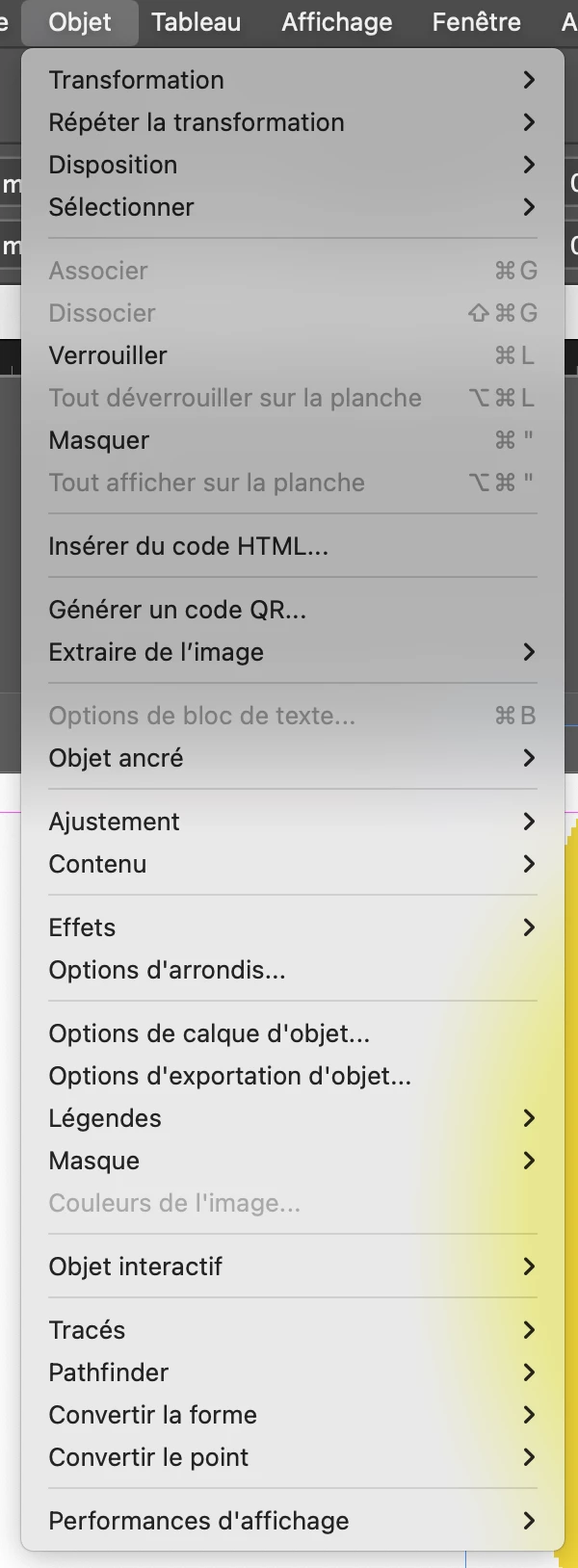This screenshot has width=578, height=1568.
Task: Expand Performances d'affichage submenu
Action: pos(198,1521)
